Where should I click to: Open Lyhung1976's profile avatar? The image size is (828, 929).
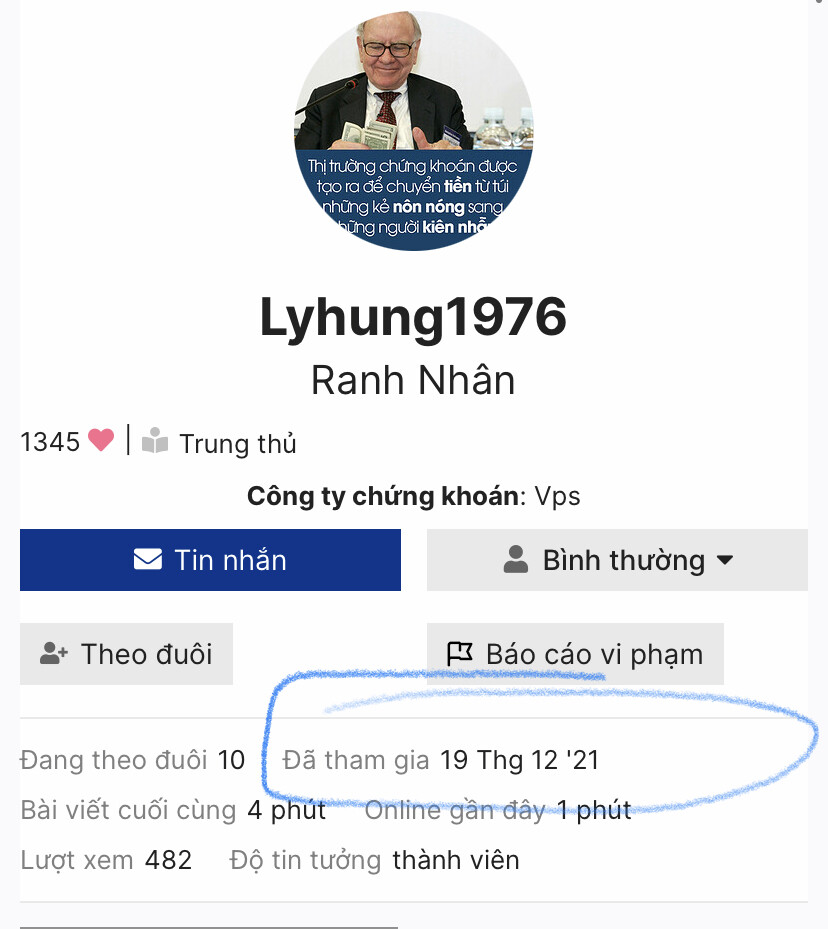pyautogui.click(x=413, y=131)
